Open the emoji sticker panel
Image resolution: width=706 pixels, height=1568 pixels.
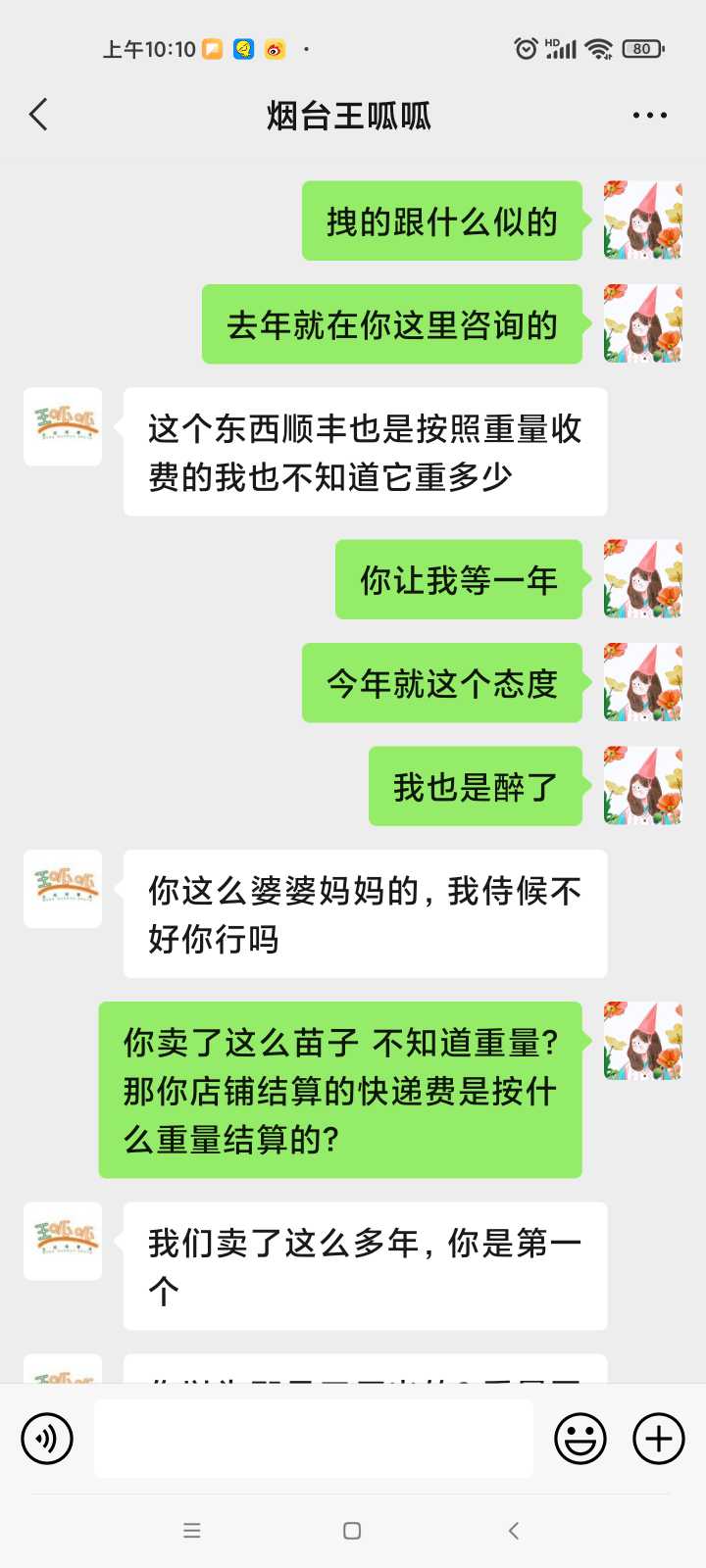tap(580, 1439)
